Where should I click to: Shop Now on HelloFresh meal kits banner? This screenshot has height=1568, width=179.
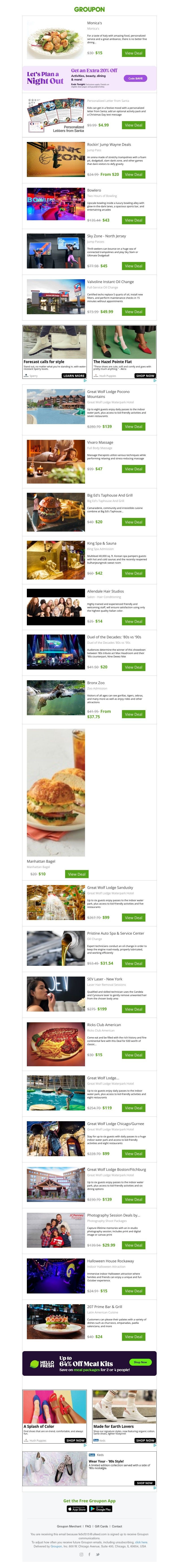pyautogui.click(x=141, y=1362)
